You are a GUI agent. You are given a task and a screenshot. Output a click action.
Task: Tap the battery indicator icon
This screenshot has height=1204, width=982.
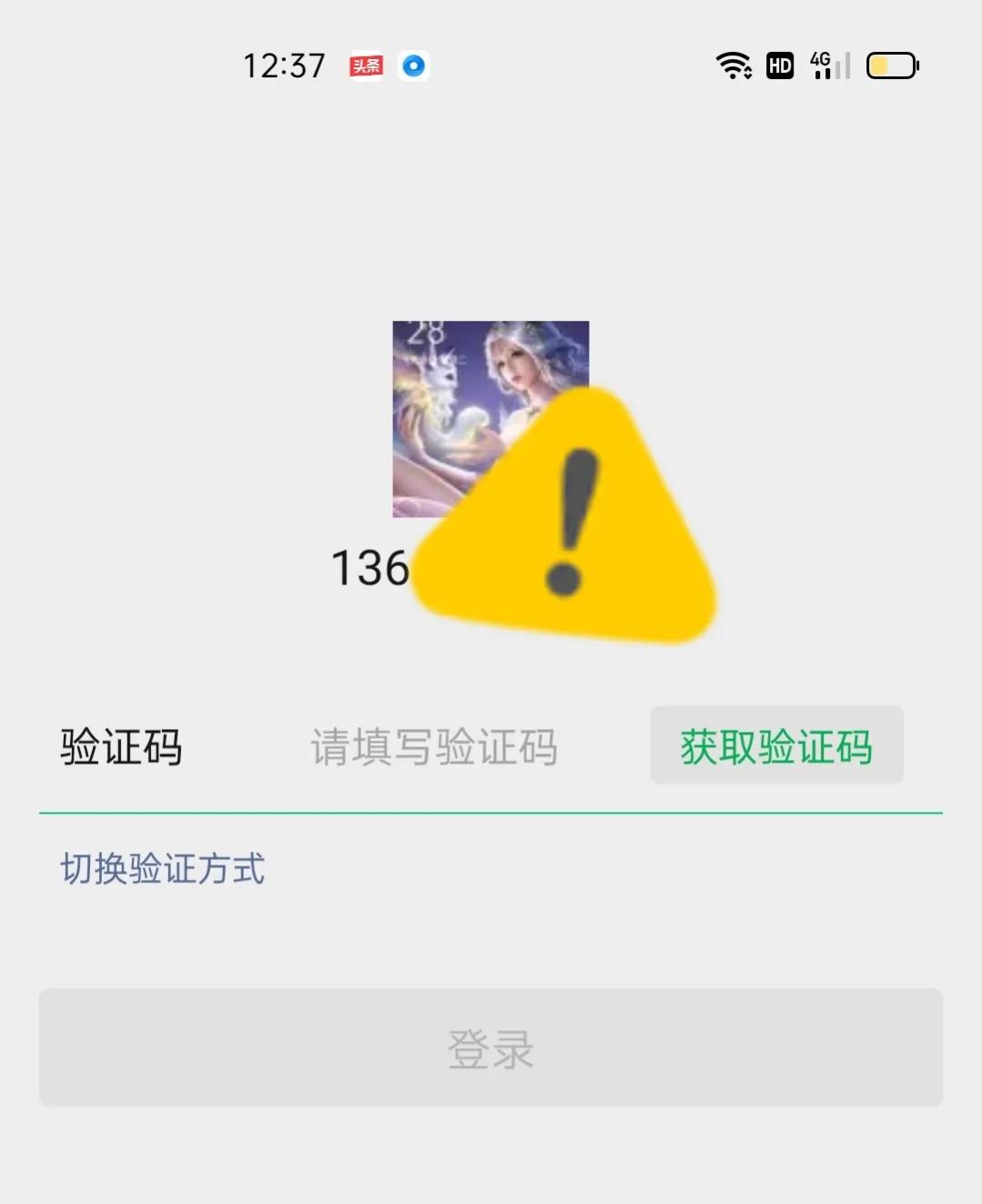click(x=890, y=65)
